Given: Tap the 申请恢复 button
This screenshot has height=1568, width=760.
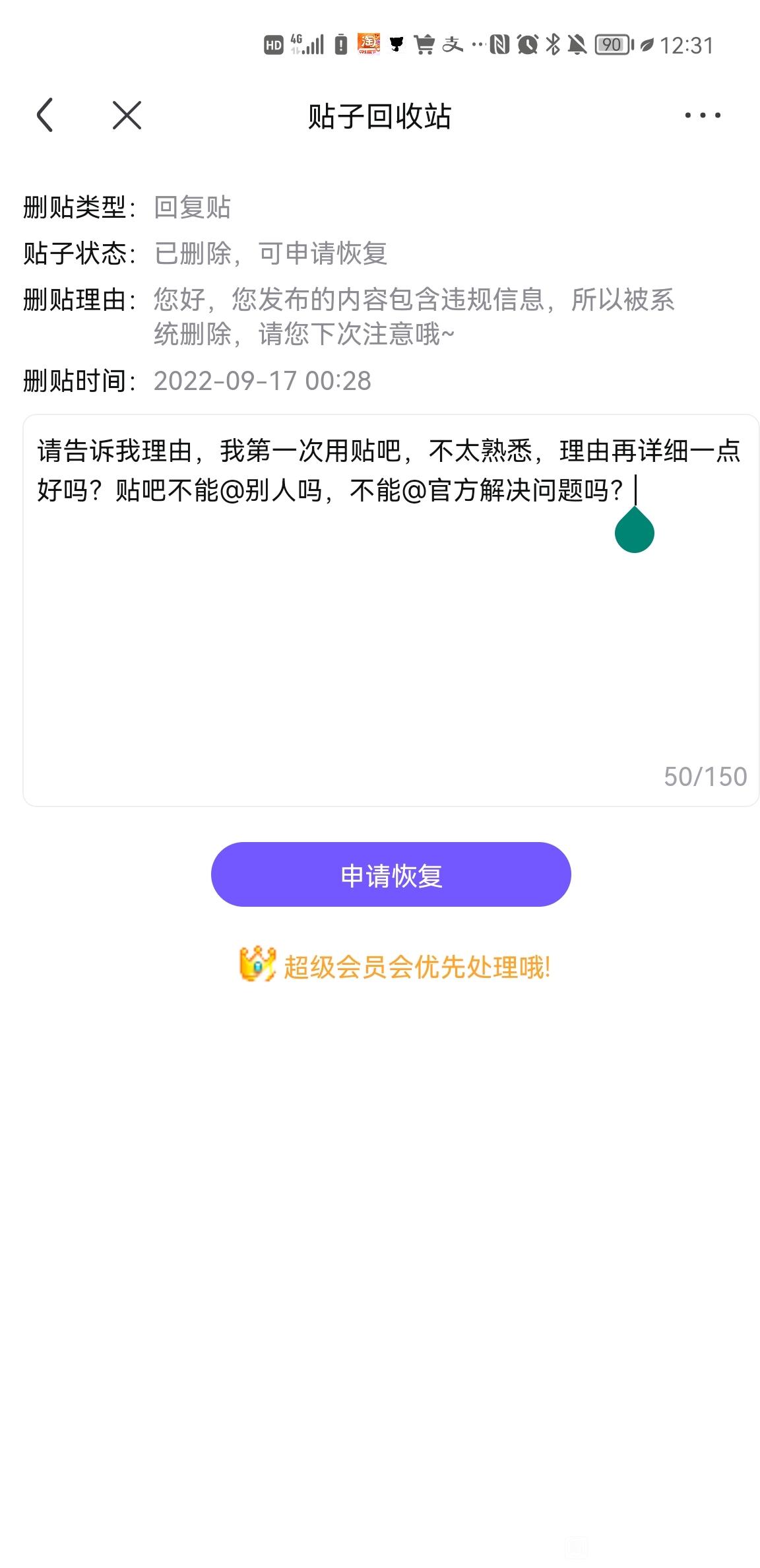Looking at the screenshot, I should pos(391,874).
